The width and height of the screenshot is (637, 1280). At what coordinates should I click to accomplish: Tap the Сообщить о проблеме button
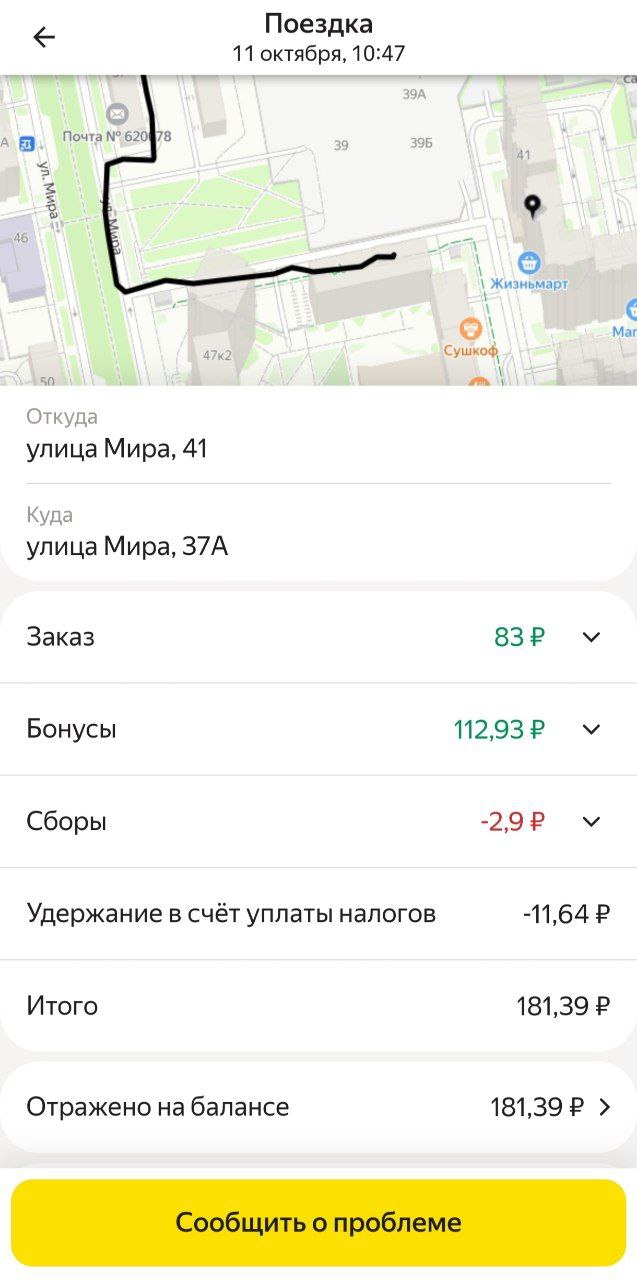click(318, 1222)
